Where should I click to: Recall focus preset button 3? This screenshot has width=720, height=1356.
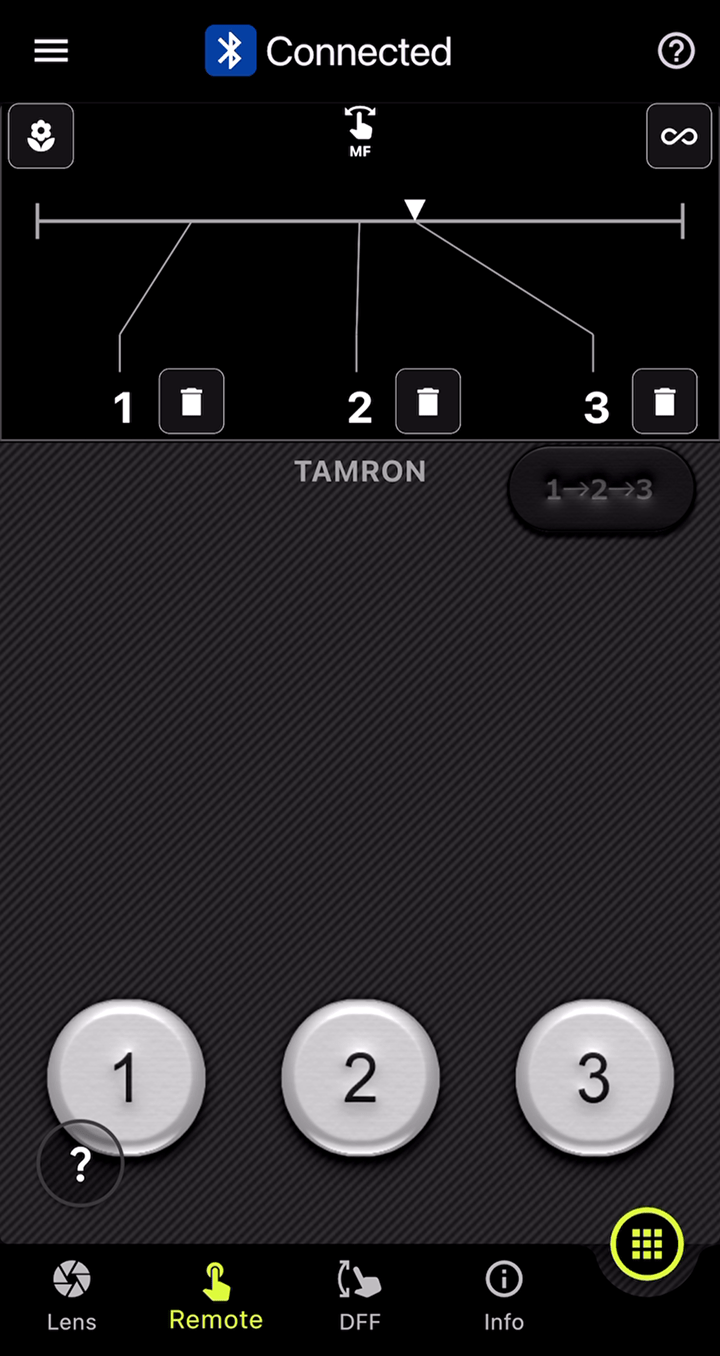pos(594,1078)
